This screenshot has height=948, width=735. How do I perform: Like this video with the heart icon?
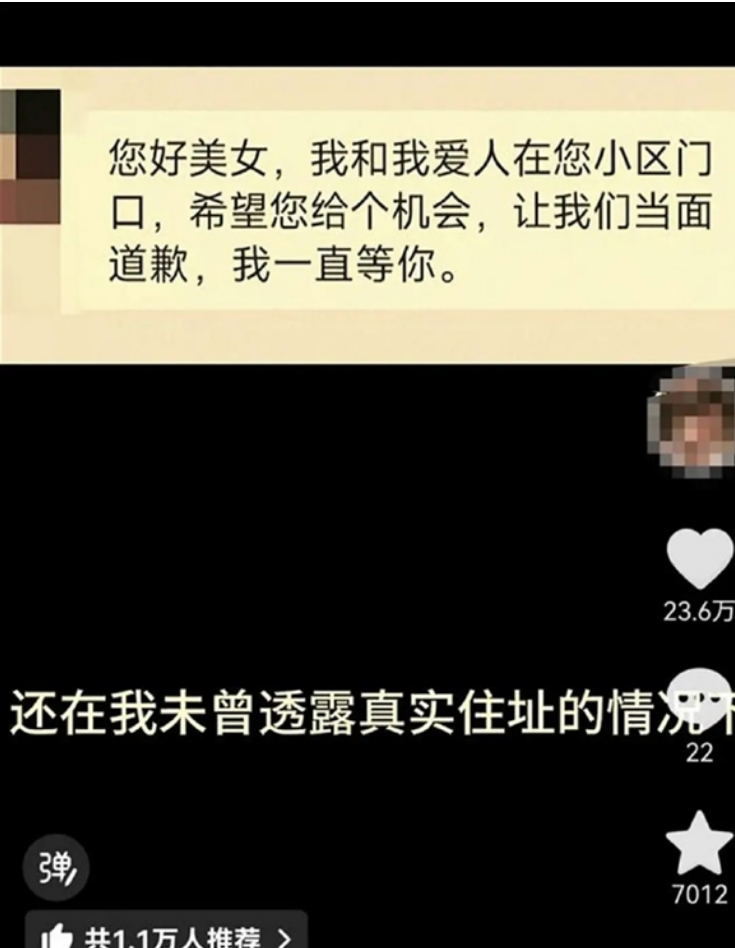(x=700, y=558)
